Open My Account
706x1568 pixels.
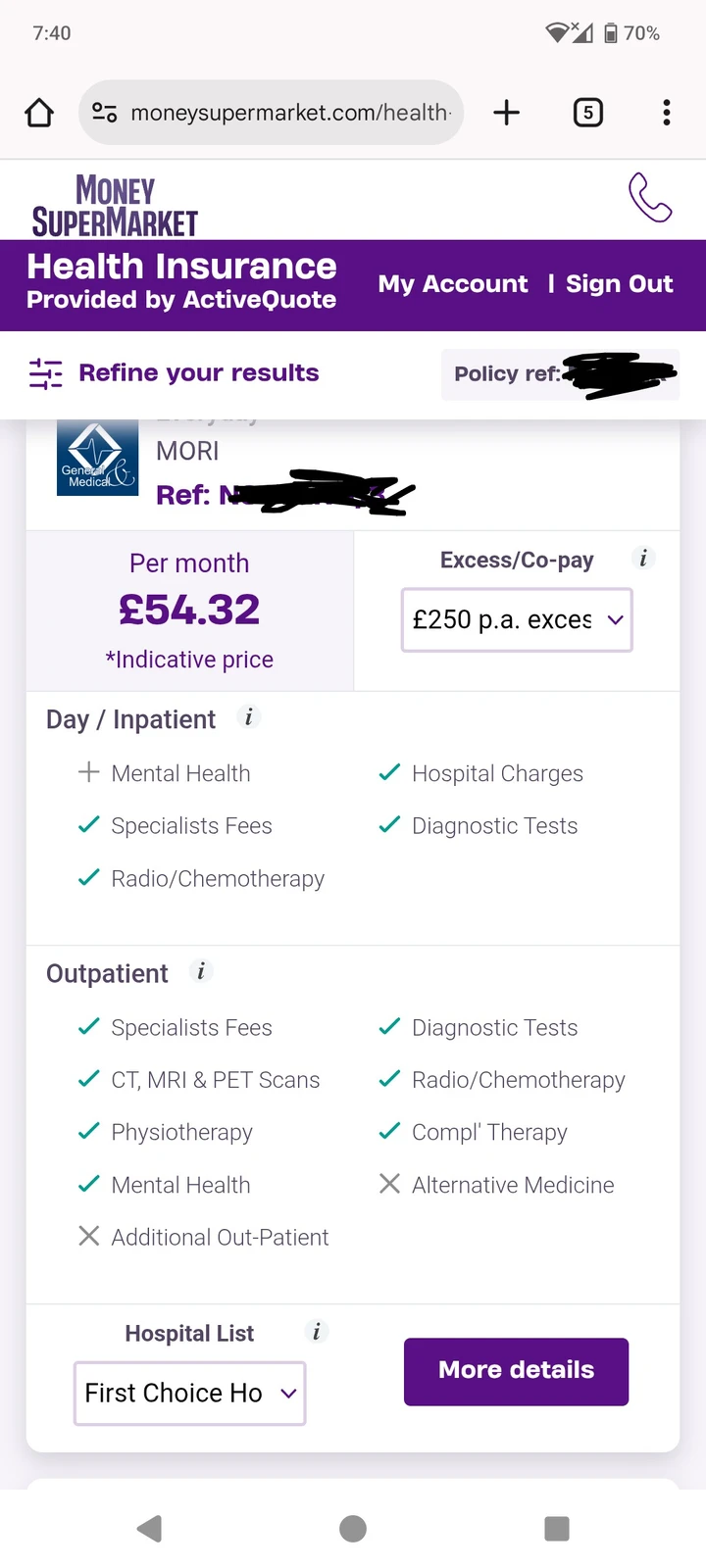[453, 284]
